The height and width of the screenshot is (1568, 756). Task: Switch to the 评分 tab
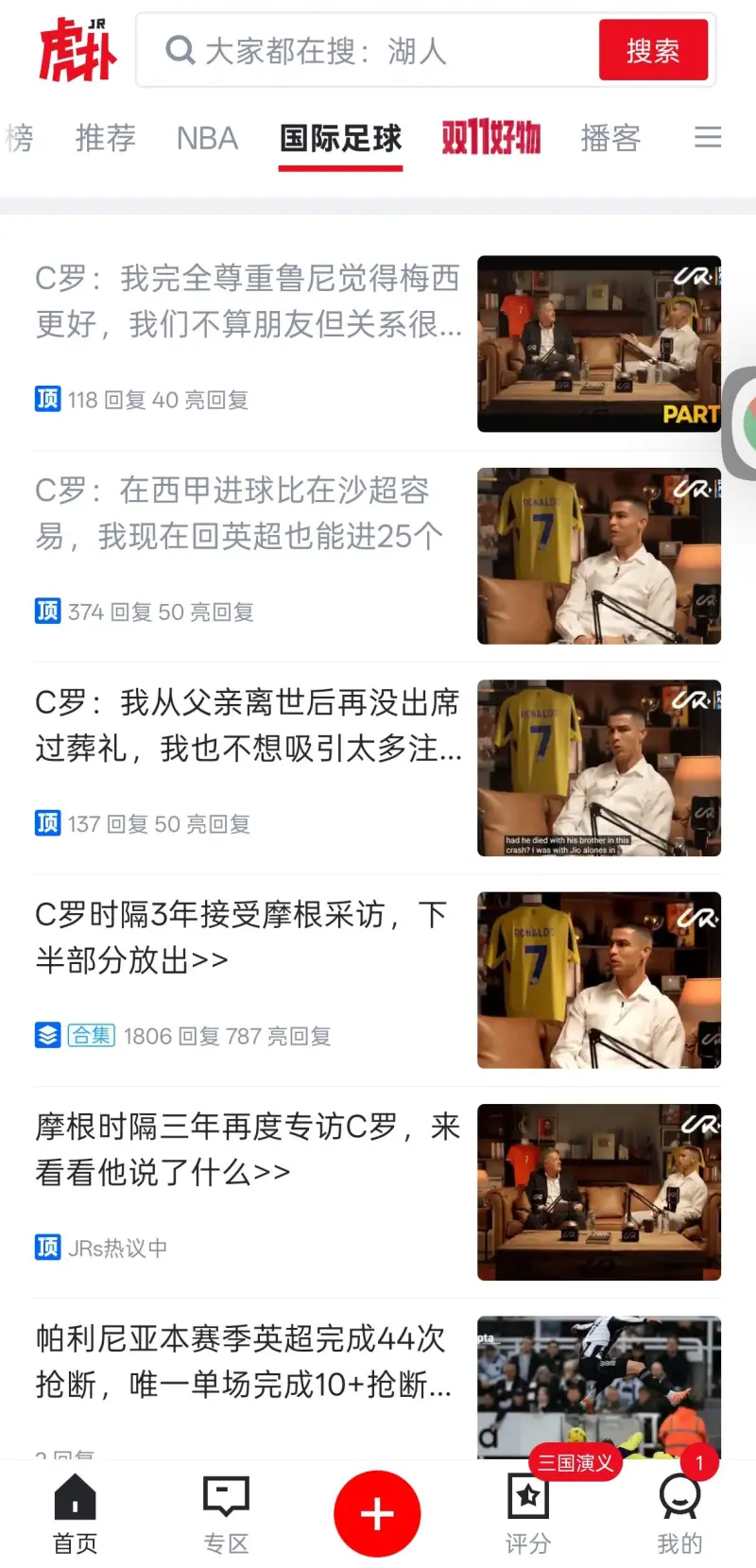(x=528, y=1514)
